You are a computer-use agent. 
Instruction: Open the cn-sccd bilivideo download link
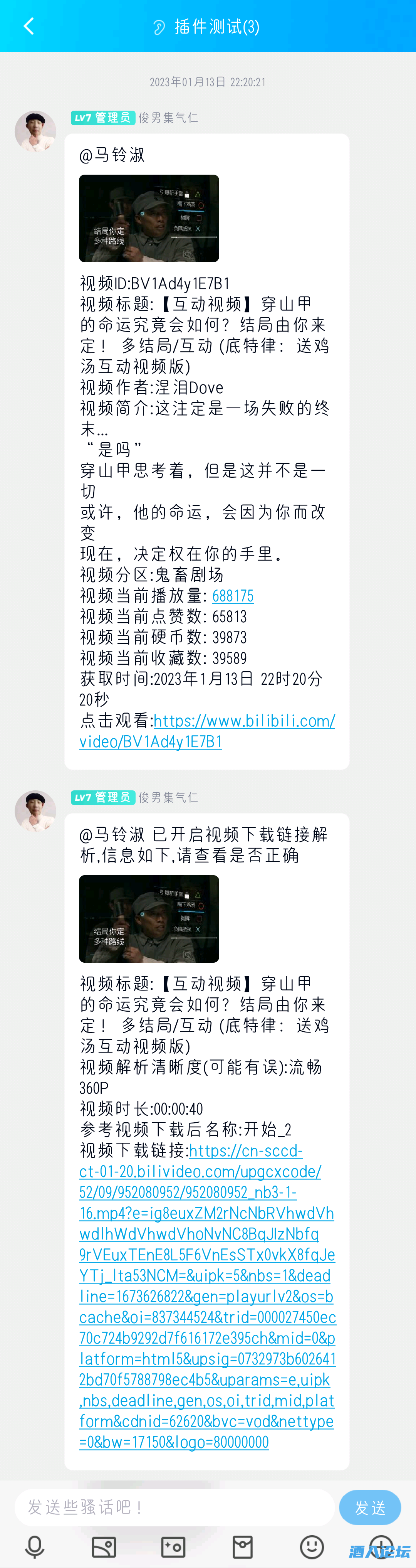(x=207, y=1297)
